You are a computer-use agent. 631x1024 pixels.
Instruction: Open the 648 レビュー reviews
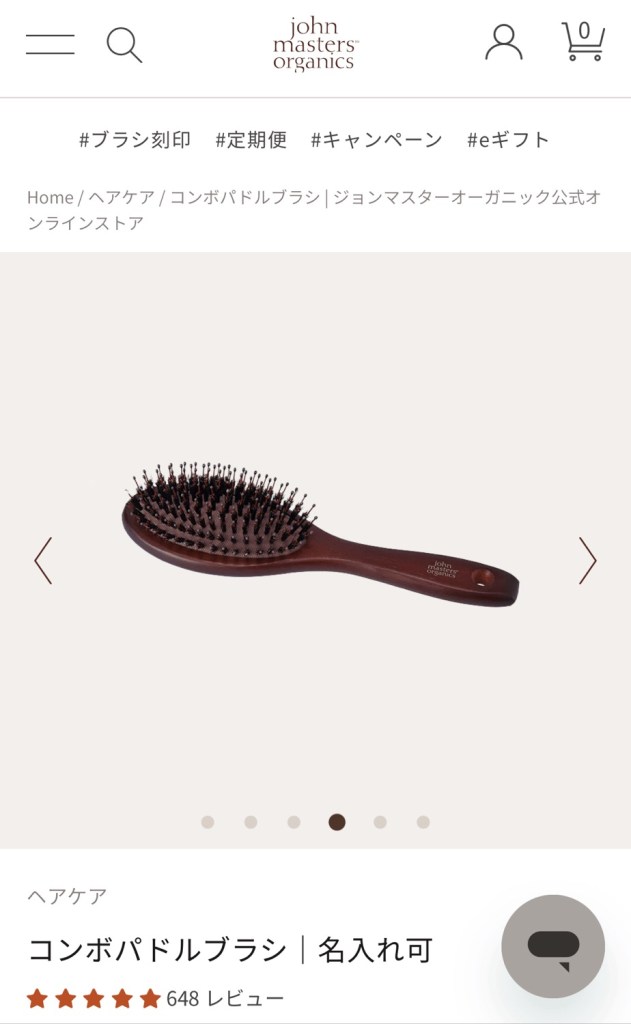coord(224,998)
